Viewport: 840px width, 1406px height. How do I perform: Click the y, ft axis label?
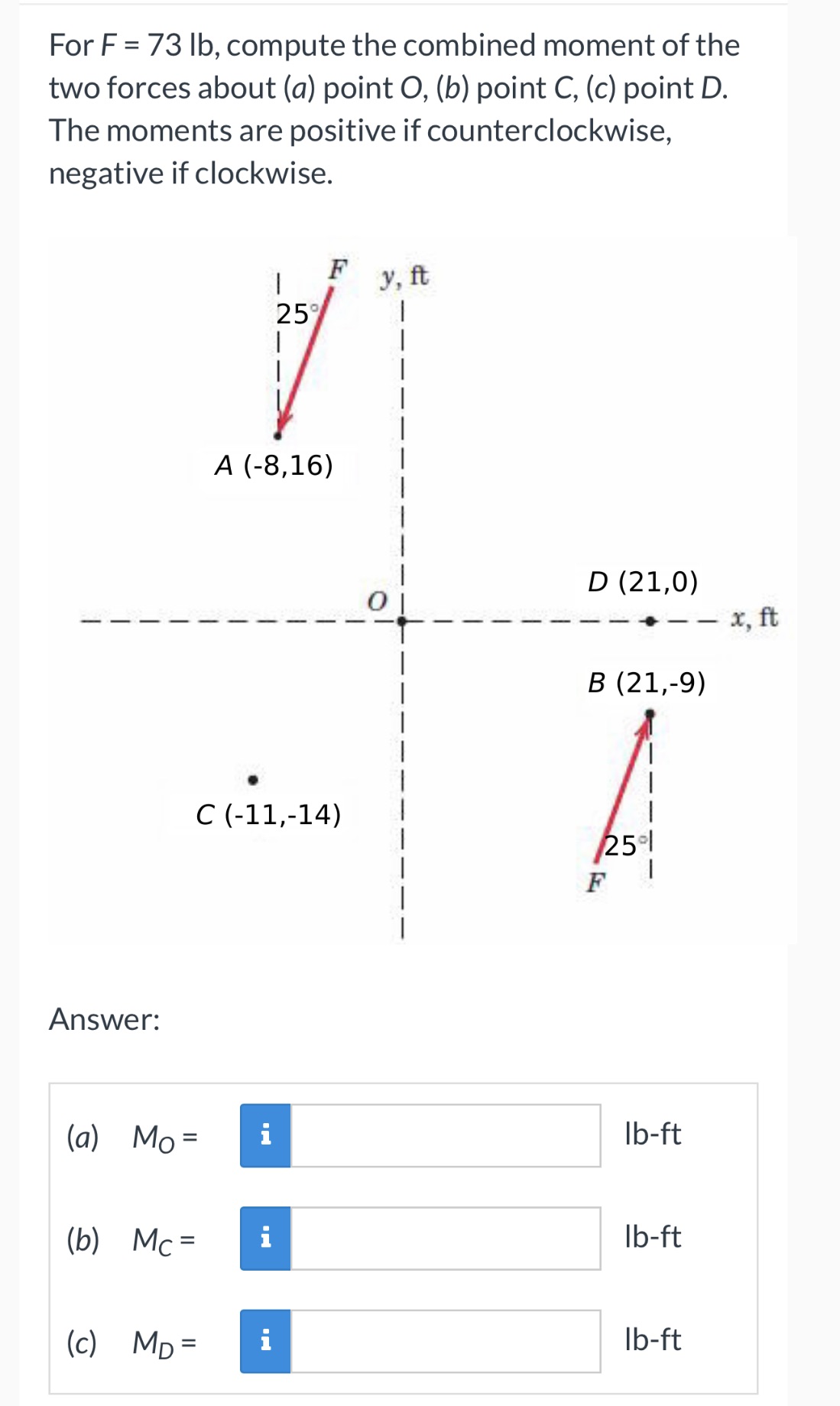(404, 278)
